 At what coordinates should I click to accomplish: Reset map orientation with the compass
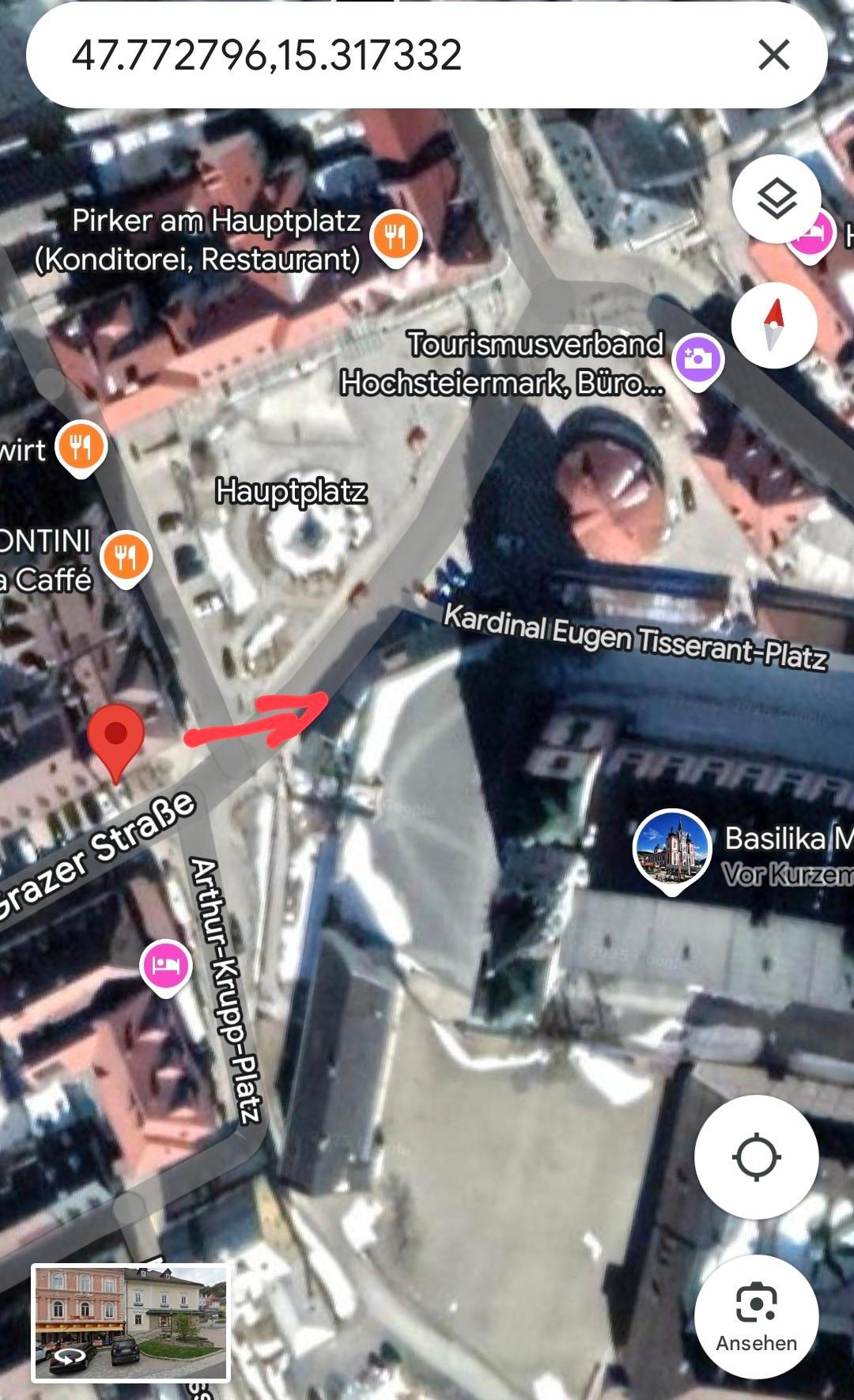pos(773,324)
